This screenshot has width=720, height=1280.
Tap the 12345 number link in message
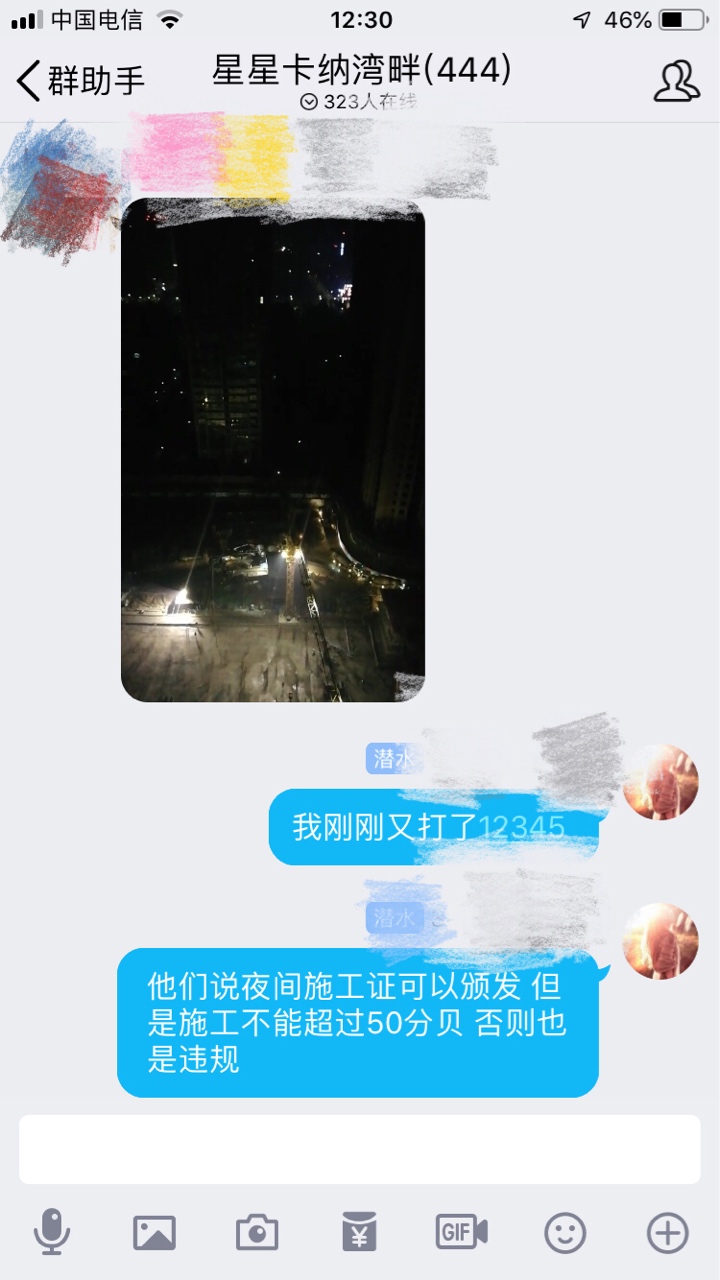[x=522, y=827]
